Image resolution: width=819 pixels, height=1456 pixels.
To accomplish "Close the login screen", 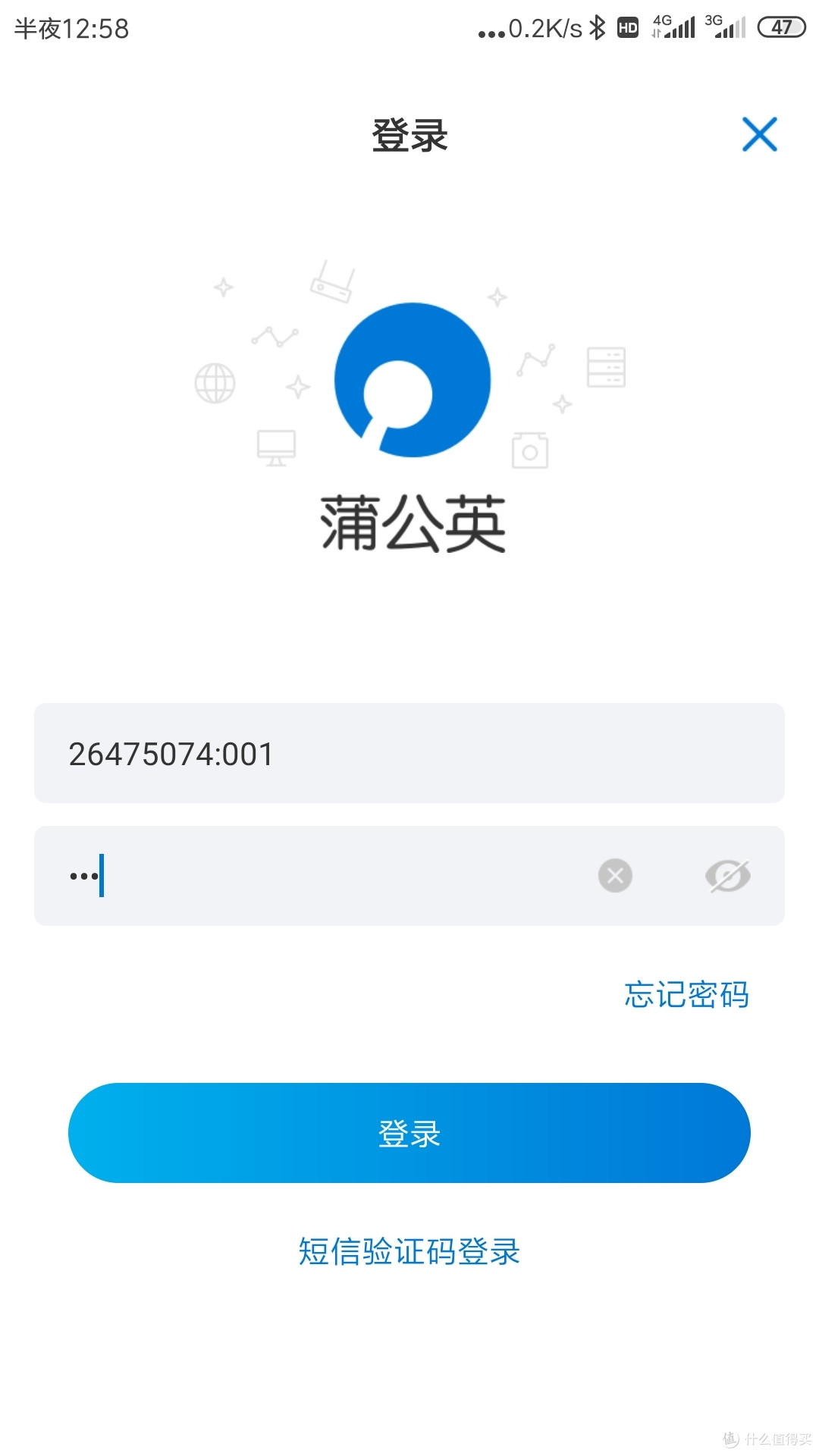I will click(759, 134).
